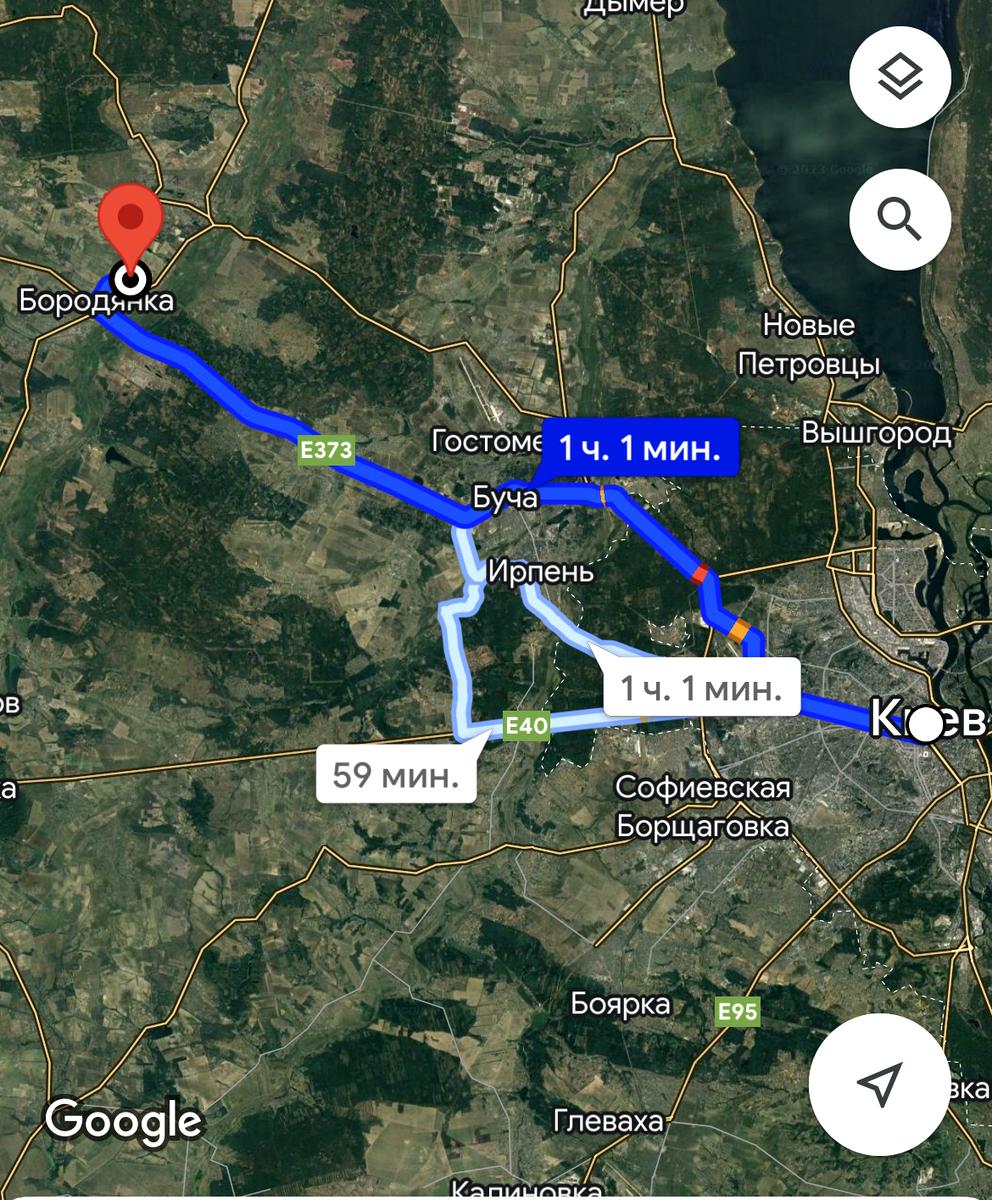Select the search magnifier icon
992x1200 pixels.
(x=897, y=218)
